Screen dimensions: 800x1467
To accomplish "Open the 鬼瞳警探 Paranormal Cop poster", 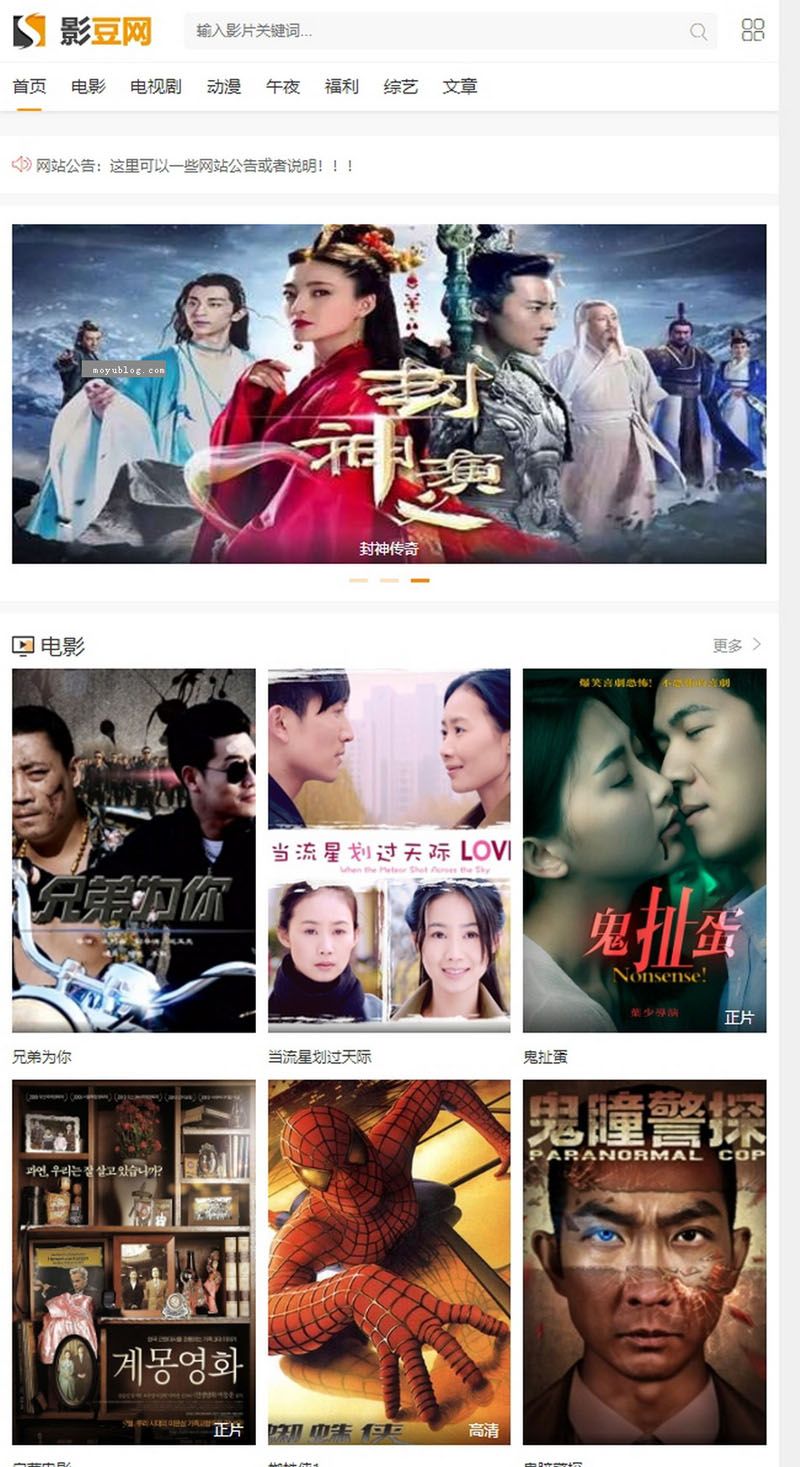I will point(644,1260).
